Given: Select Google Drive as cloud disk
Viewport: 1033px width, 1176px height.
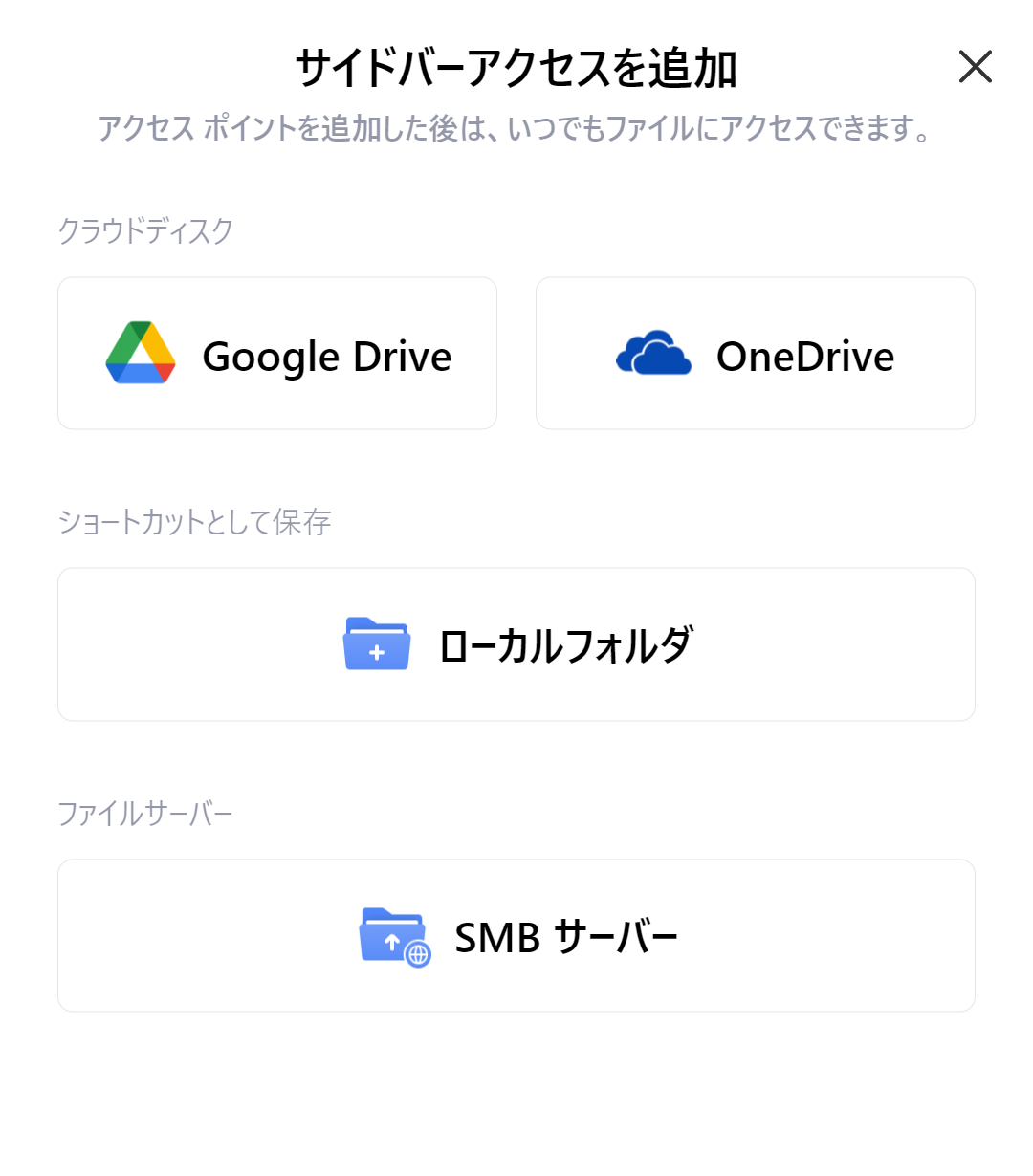Looking at the screenshot, I should pos(277,354).
